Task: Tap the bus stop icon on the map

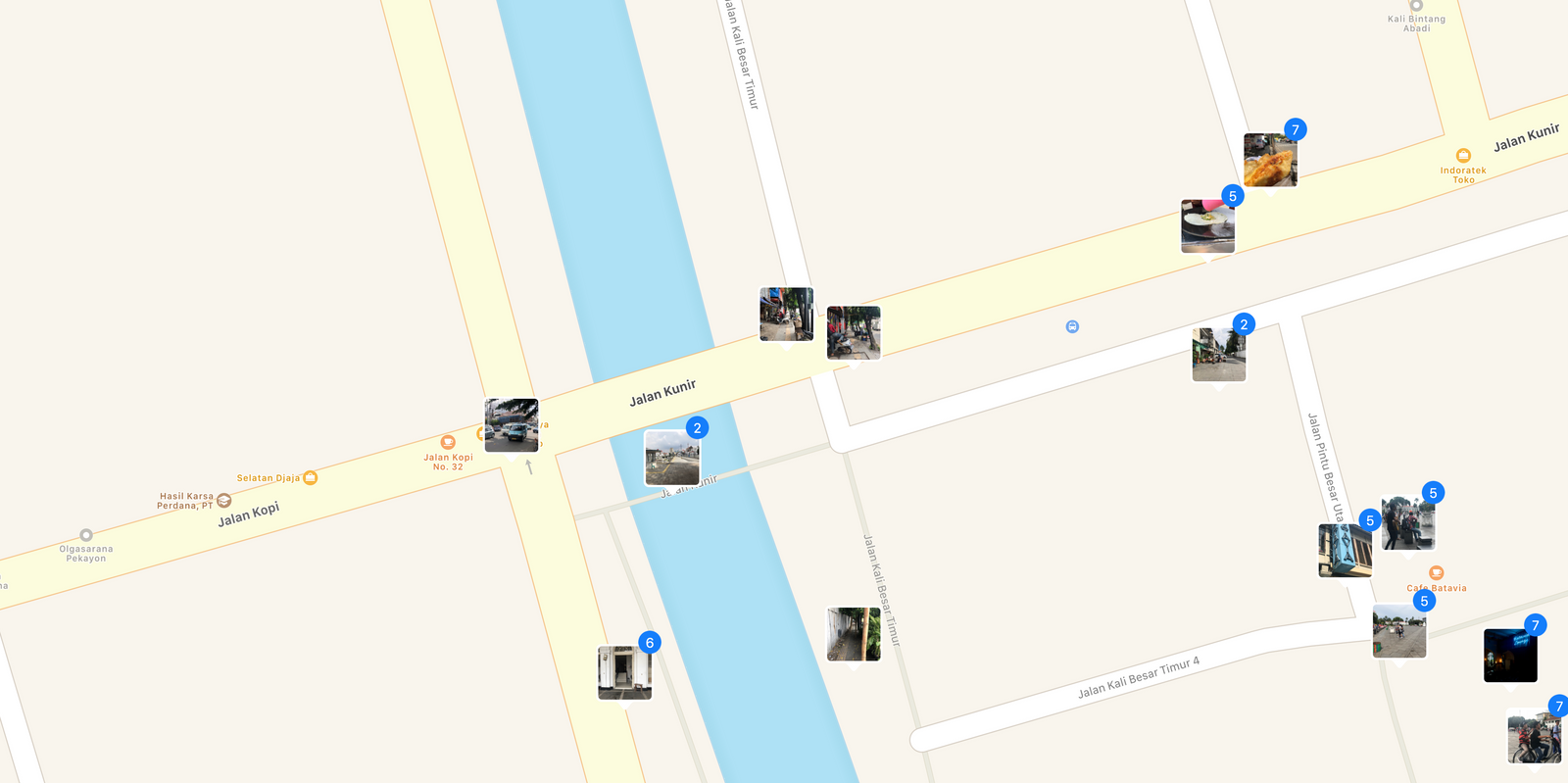Action: coord(1072,326)
